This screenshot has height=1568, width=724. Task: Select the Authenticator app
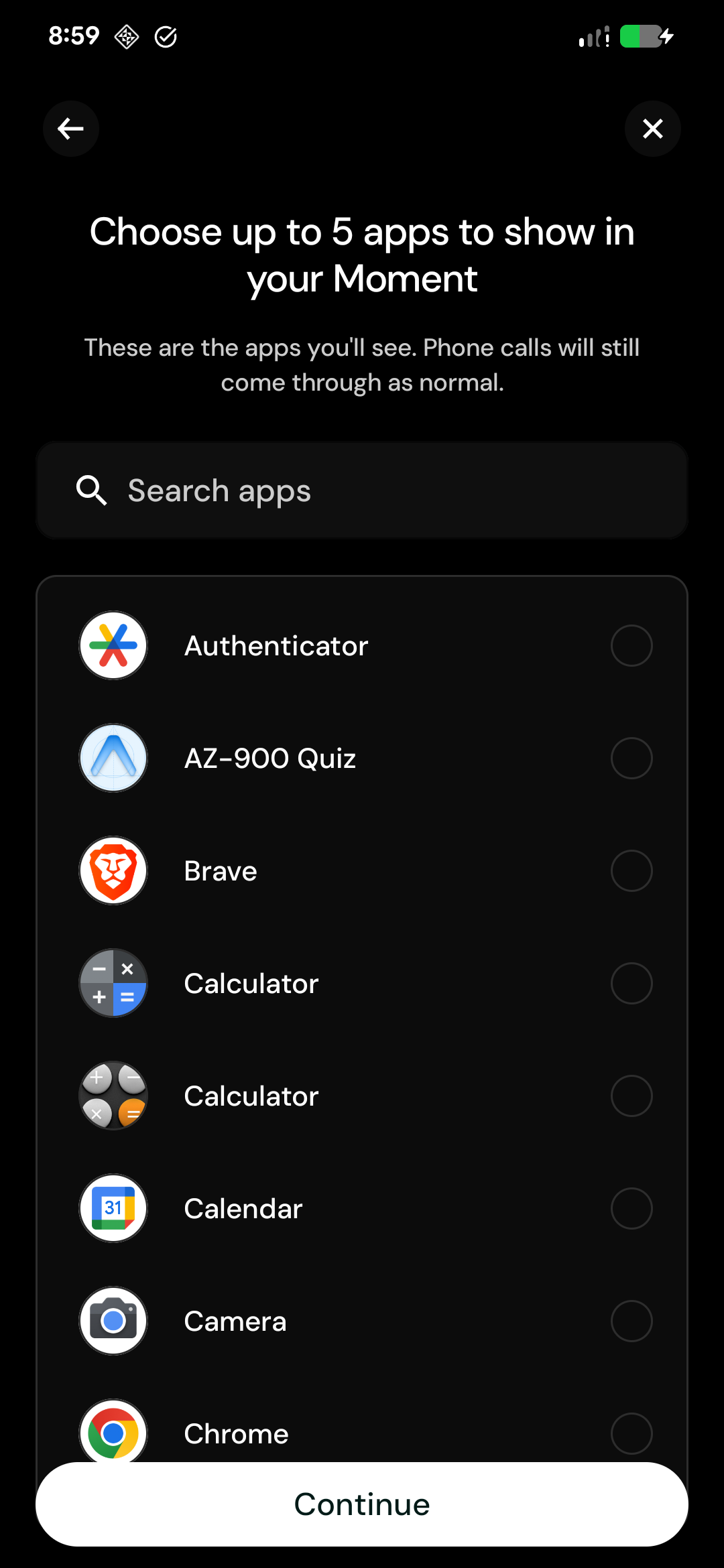(631, 646)
